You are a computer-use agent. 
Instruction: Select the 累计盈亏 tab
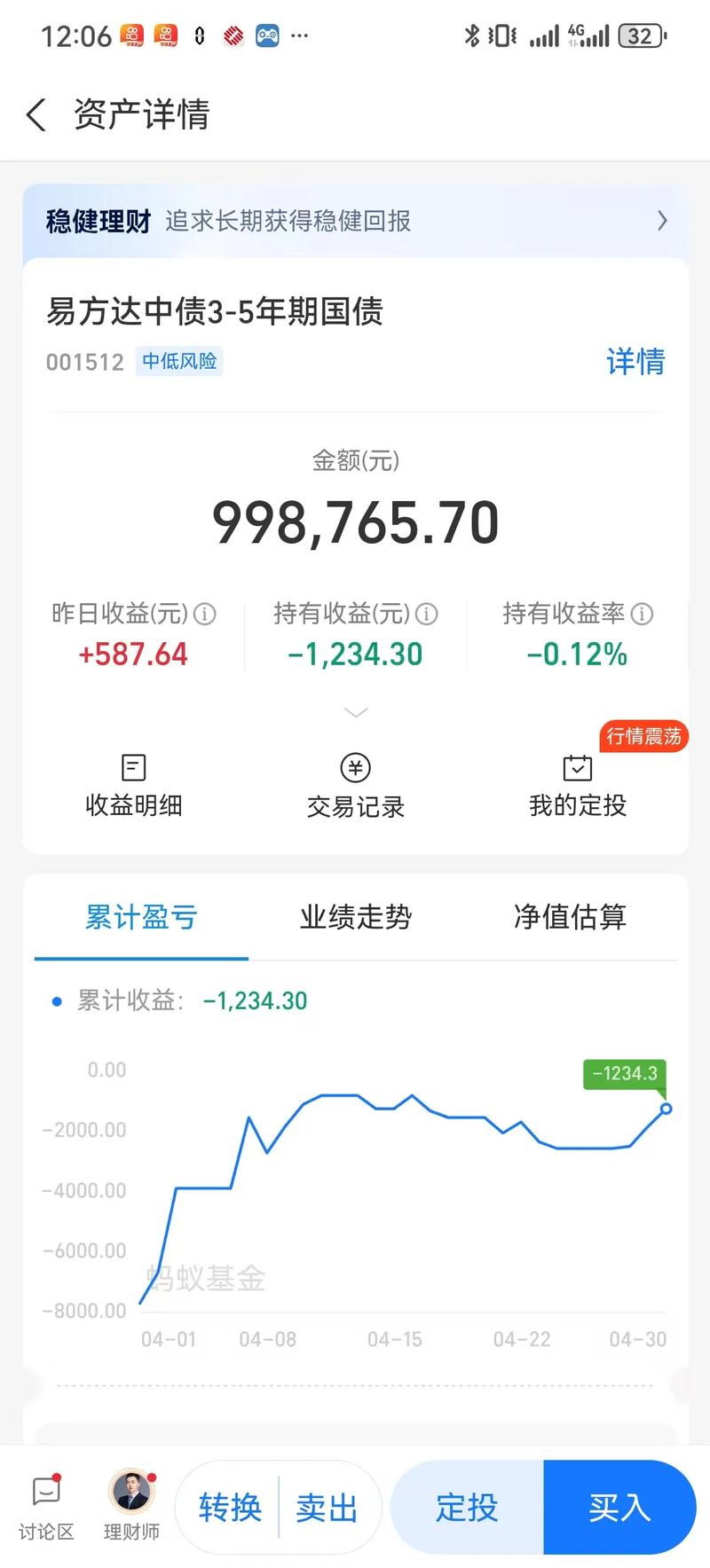141,919
